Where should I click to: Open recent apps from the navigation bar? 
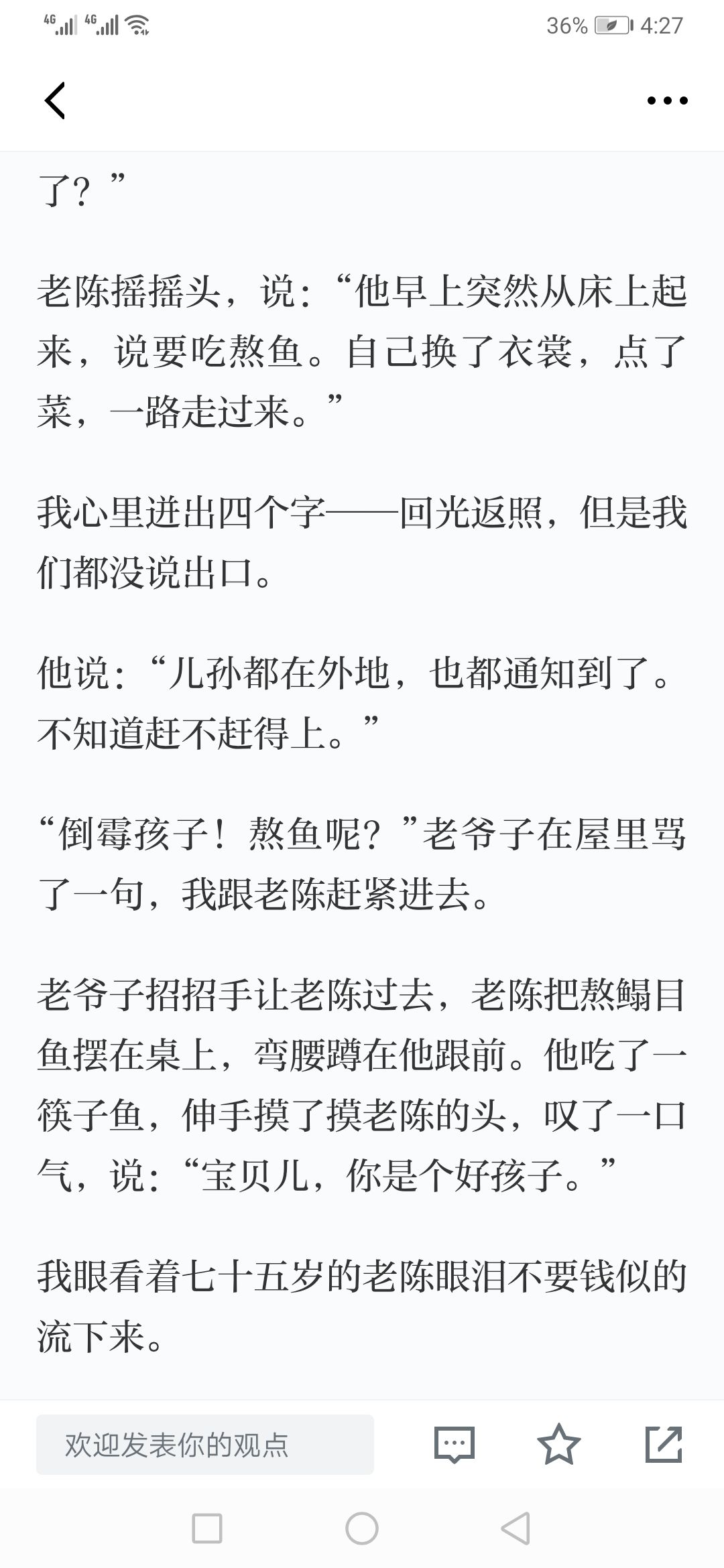click(207, 1528)
